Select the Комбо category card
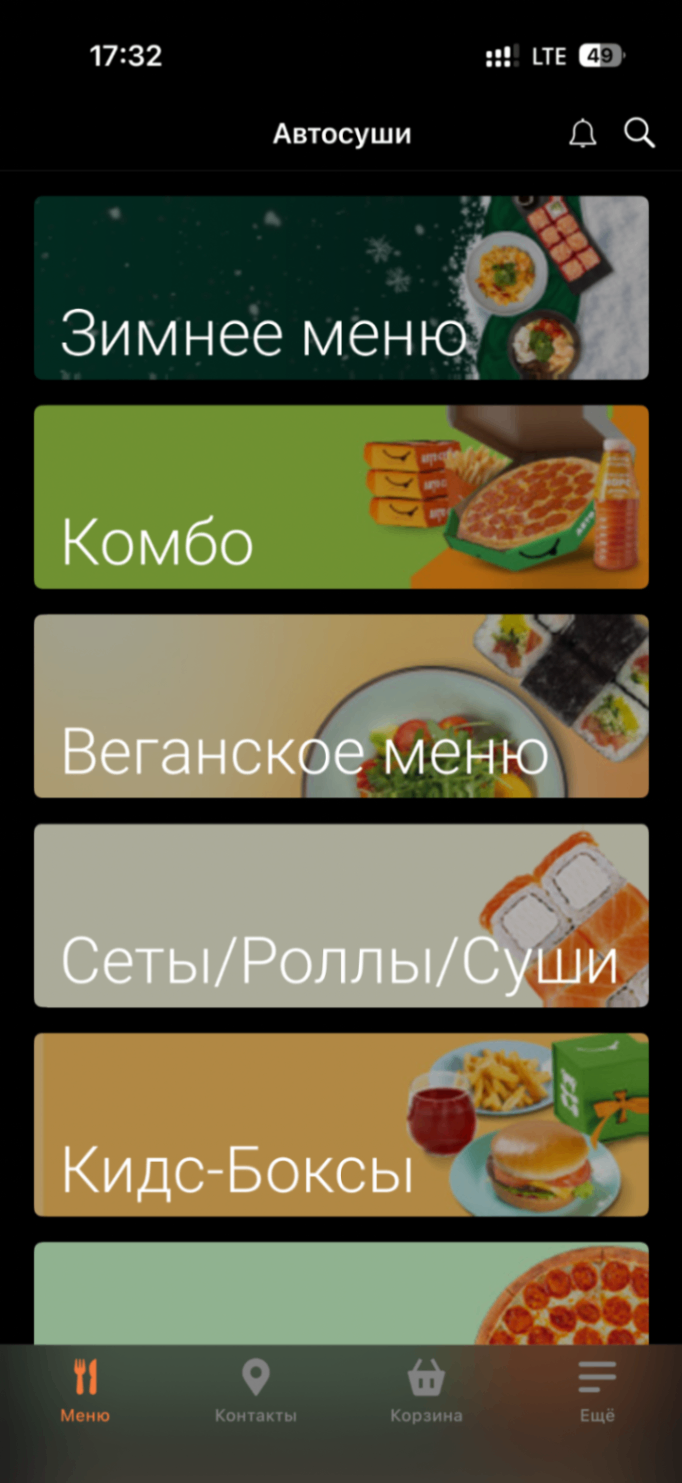Screen dimensions: 682x1483 [x=341, y=497]
